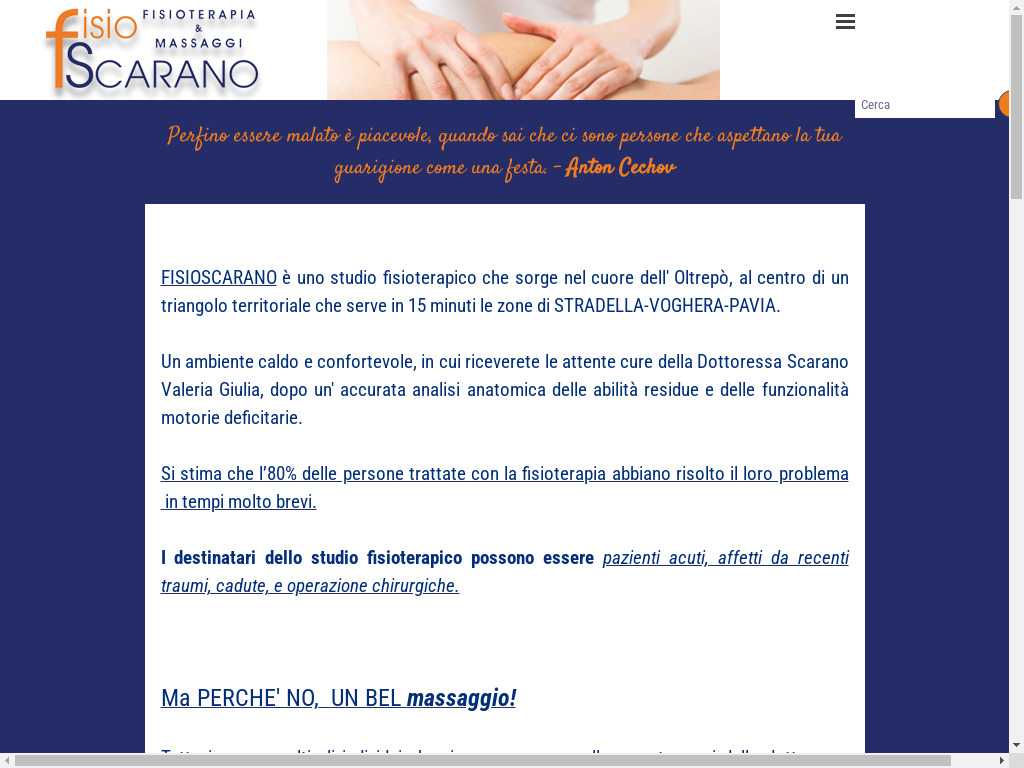Tap the vertical scrollbar's down arrow
The height and width of the screenshot is (768, 1024).
click(1016, 745)
